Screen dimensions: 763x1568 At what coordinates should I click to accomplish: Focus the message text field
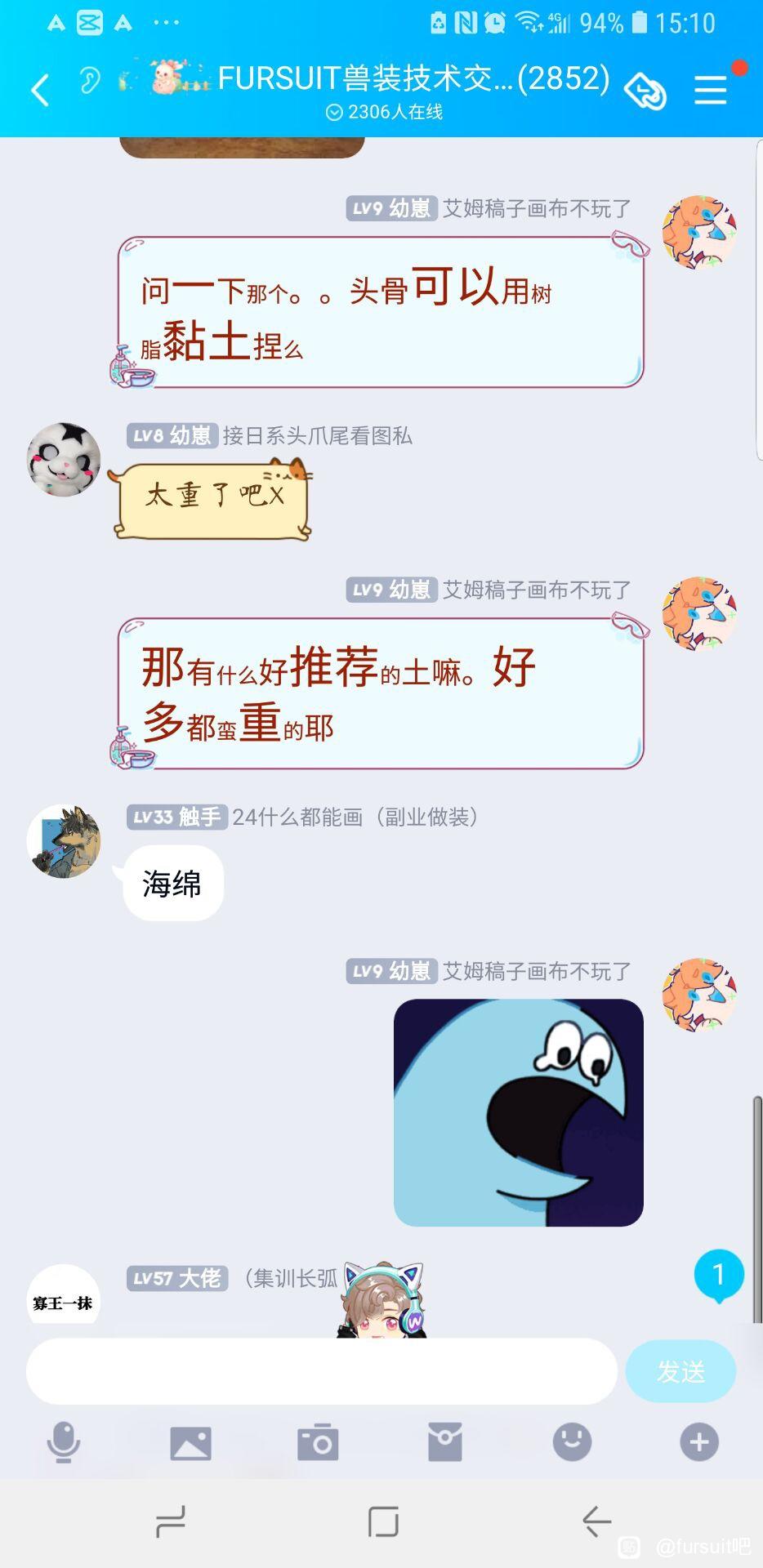click(x=321, y=1371)
